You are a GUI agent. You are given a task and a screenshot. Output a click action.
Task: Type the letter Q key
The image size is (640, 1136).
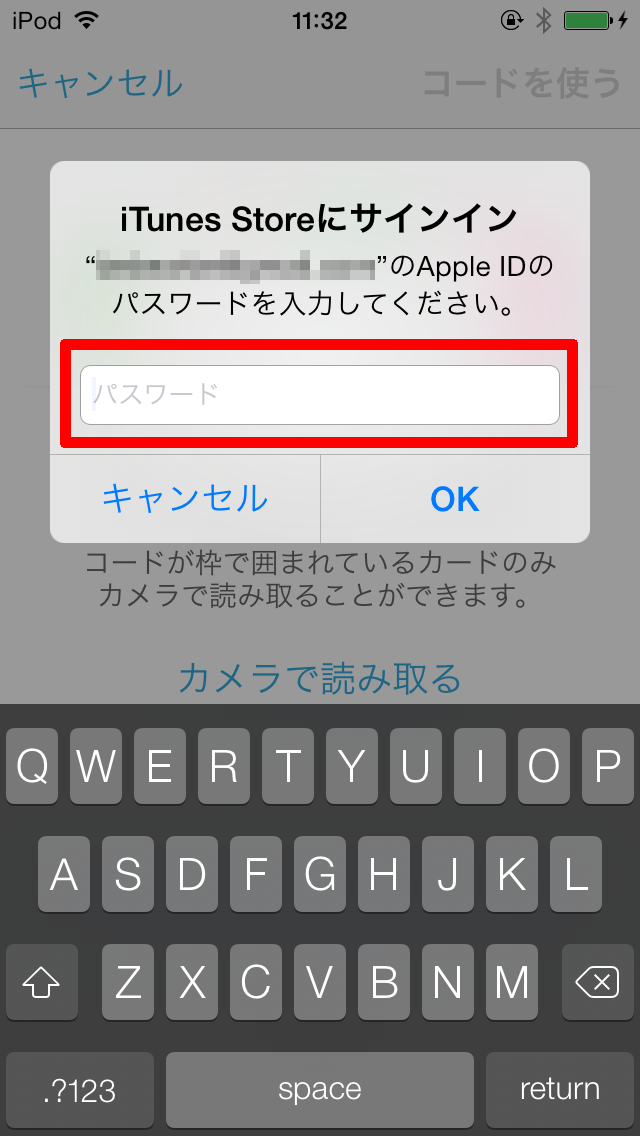32,768
